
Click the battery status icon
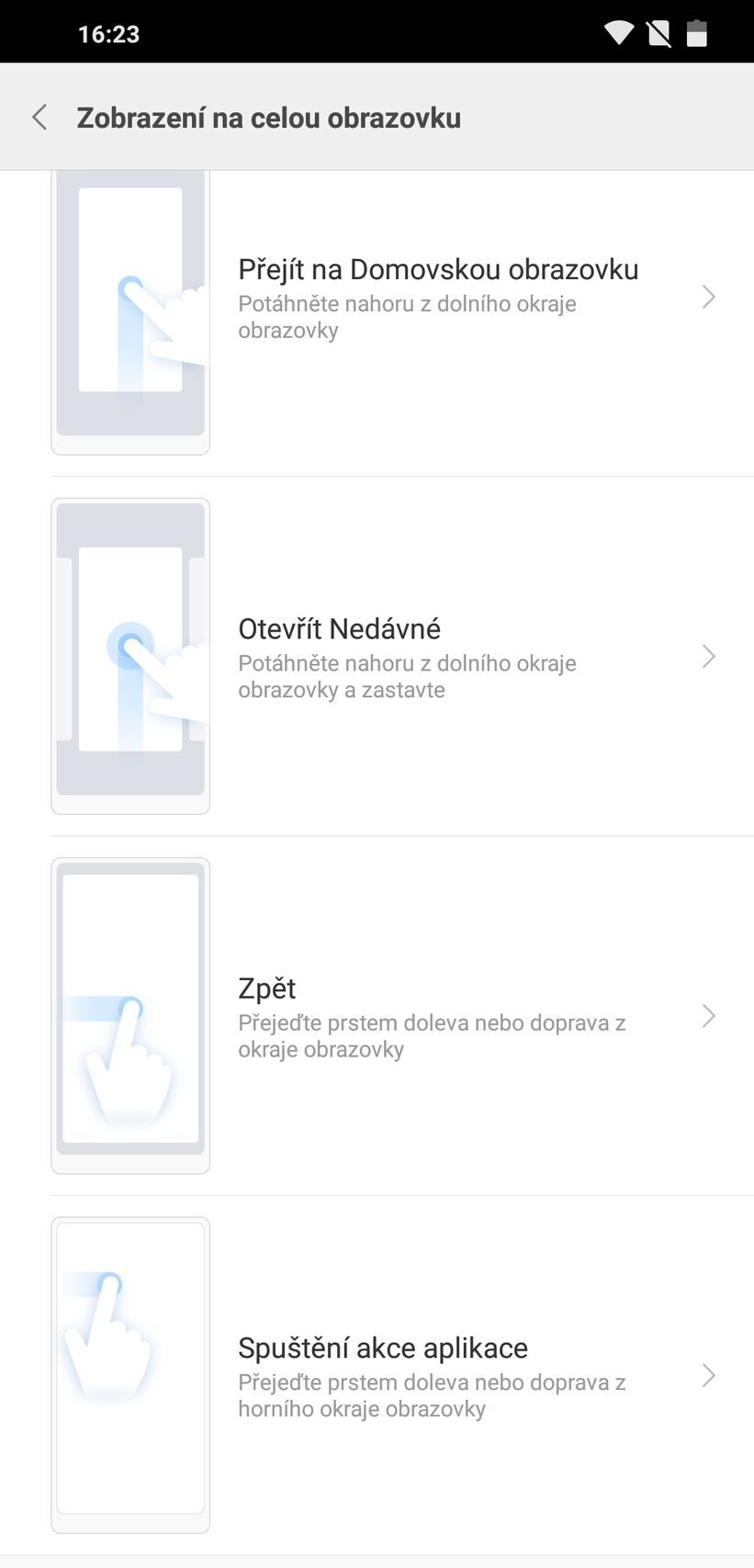click(x=697, y=32)
